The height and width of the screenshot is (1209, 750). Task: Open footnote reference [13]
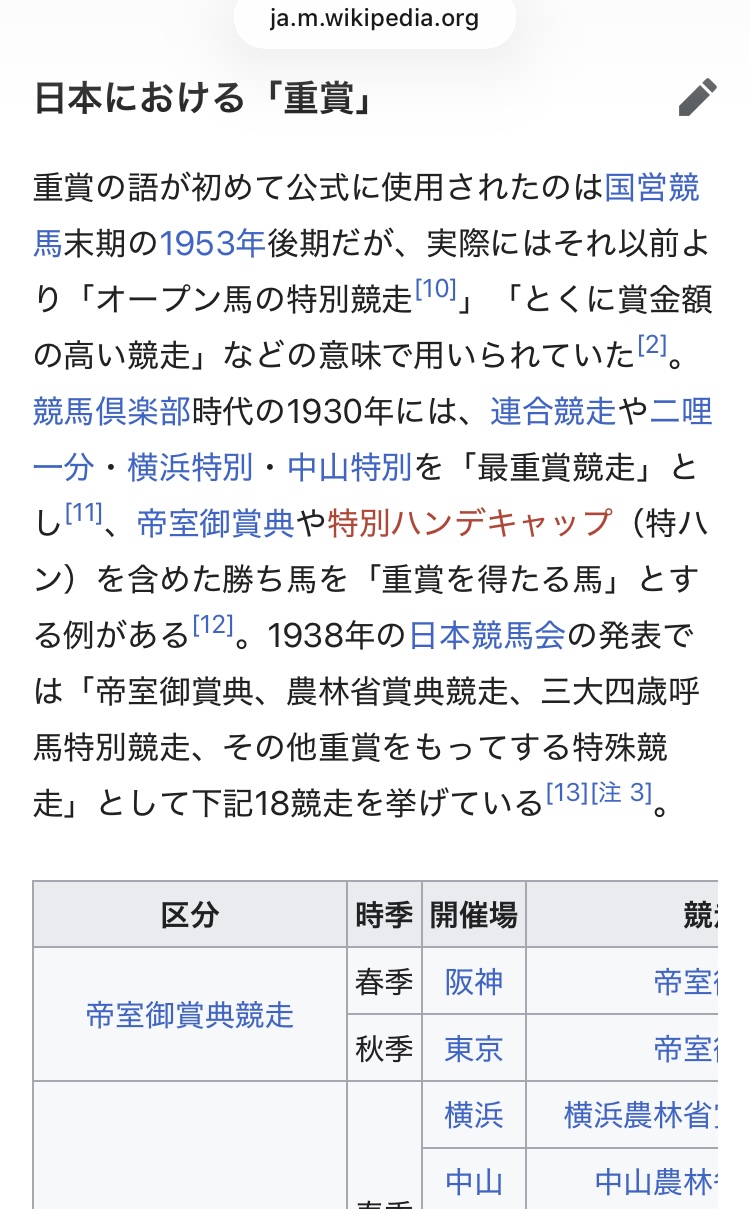pyautogui.click(x=567, y=794)
